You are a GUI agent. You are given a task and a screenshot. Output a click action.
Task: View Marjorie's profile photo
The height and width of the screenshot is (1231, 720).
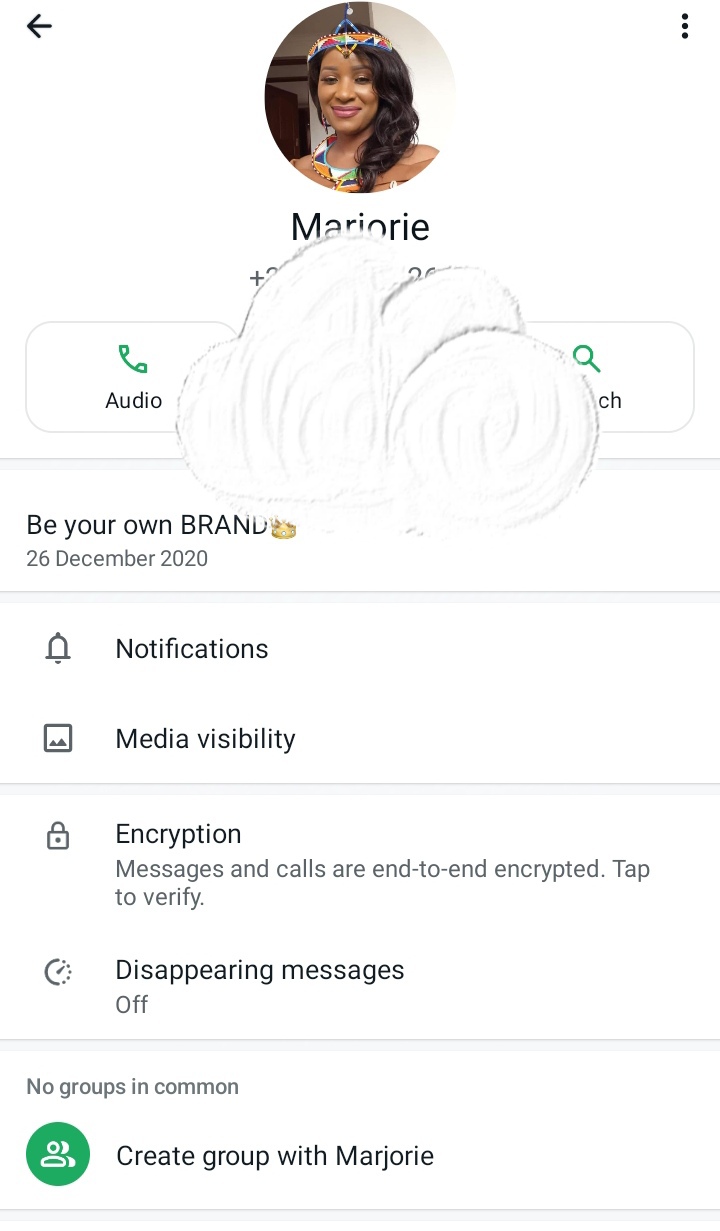tap(360, 97)
